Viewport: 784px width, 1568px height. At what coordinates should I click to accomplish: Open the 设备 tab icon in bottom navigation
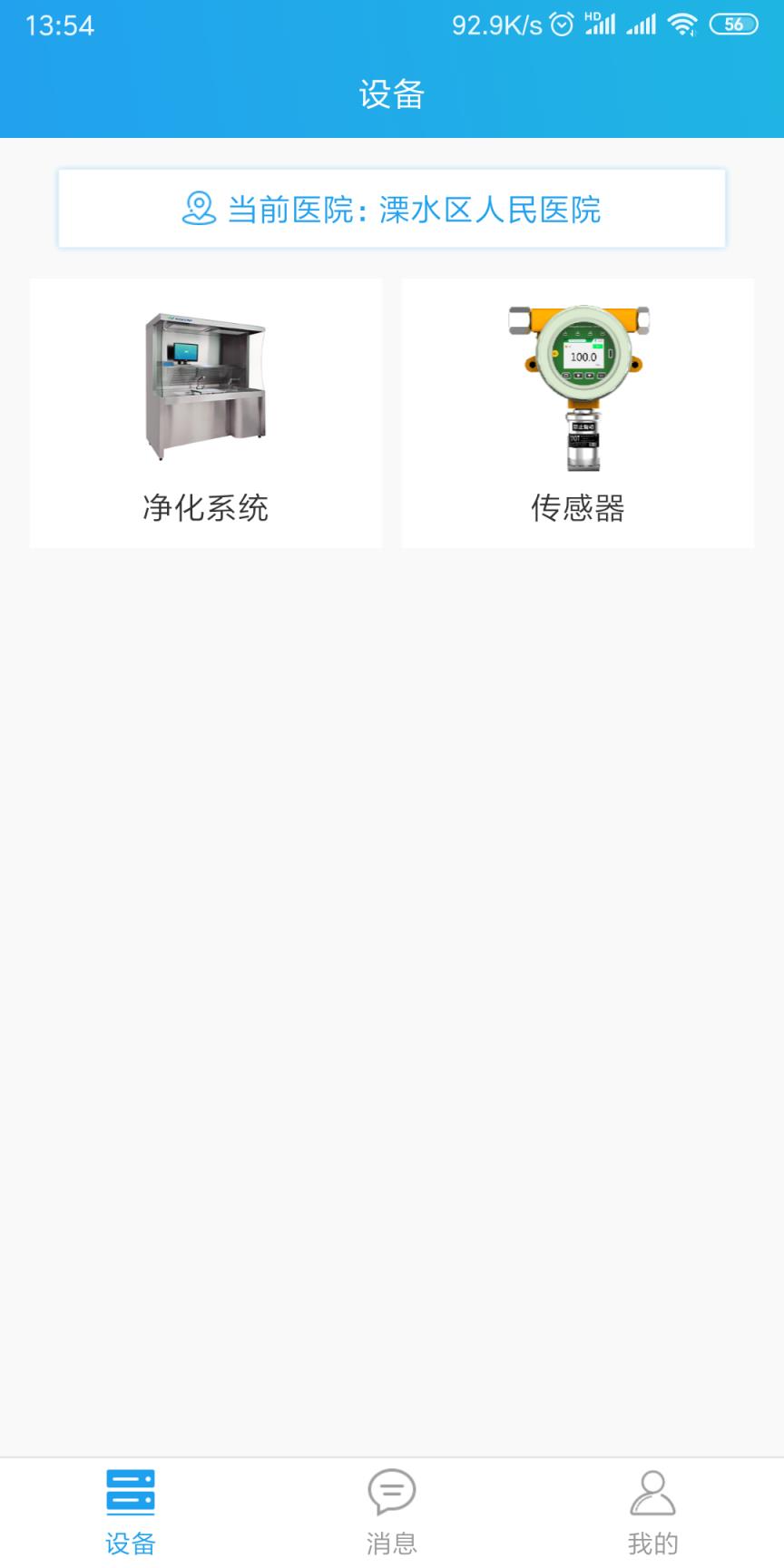point(131,1491)
